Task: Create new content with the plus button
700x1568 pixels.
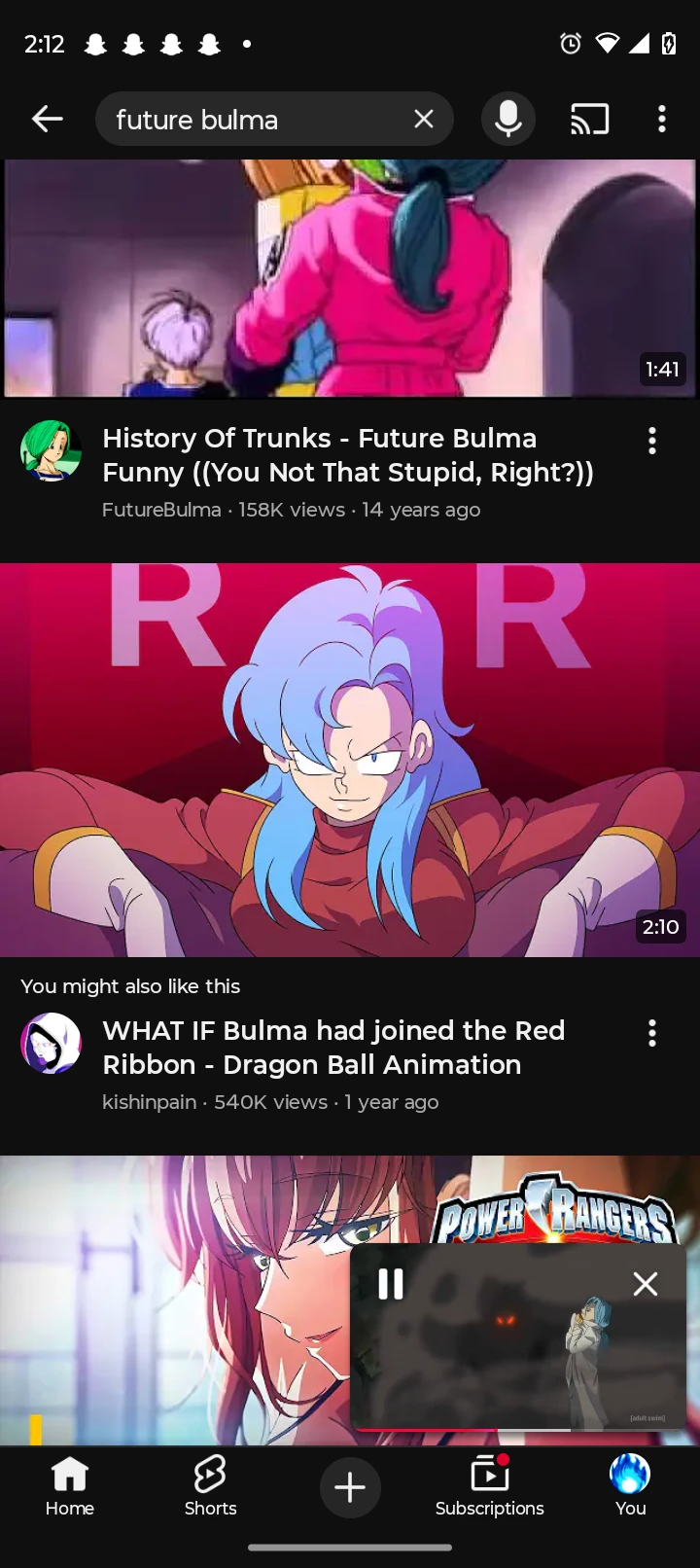Action: (x=350, y=1486)
